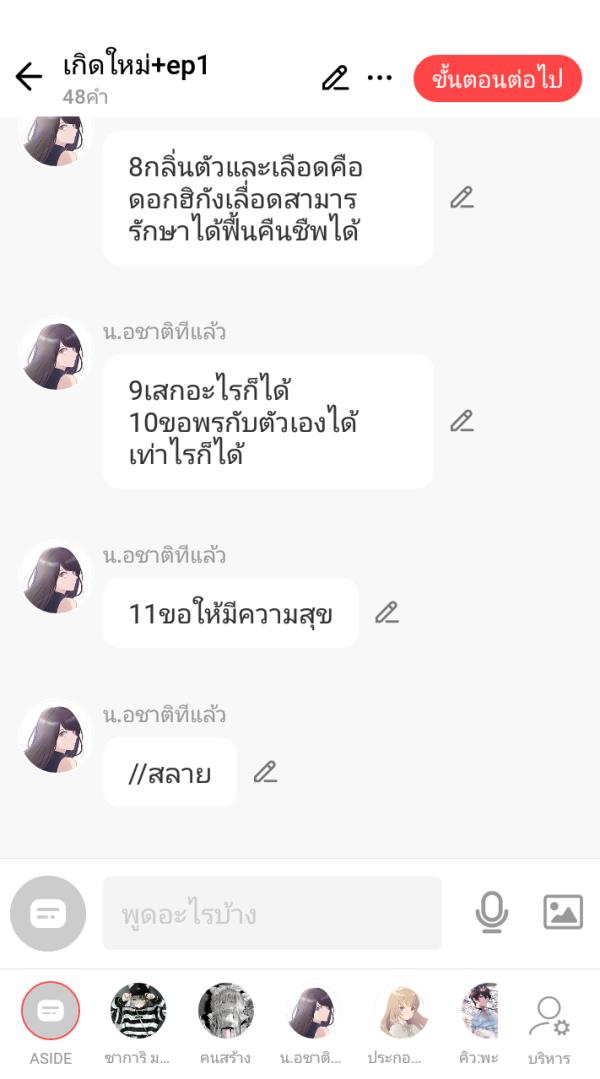Open the three-dot overflow menu

[380, 78]
